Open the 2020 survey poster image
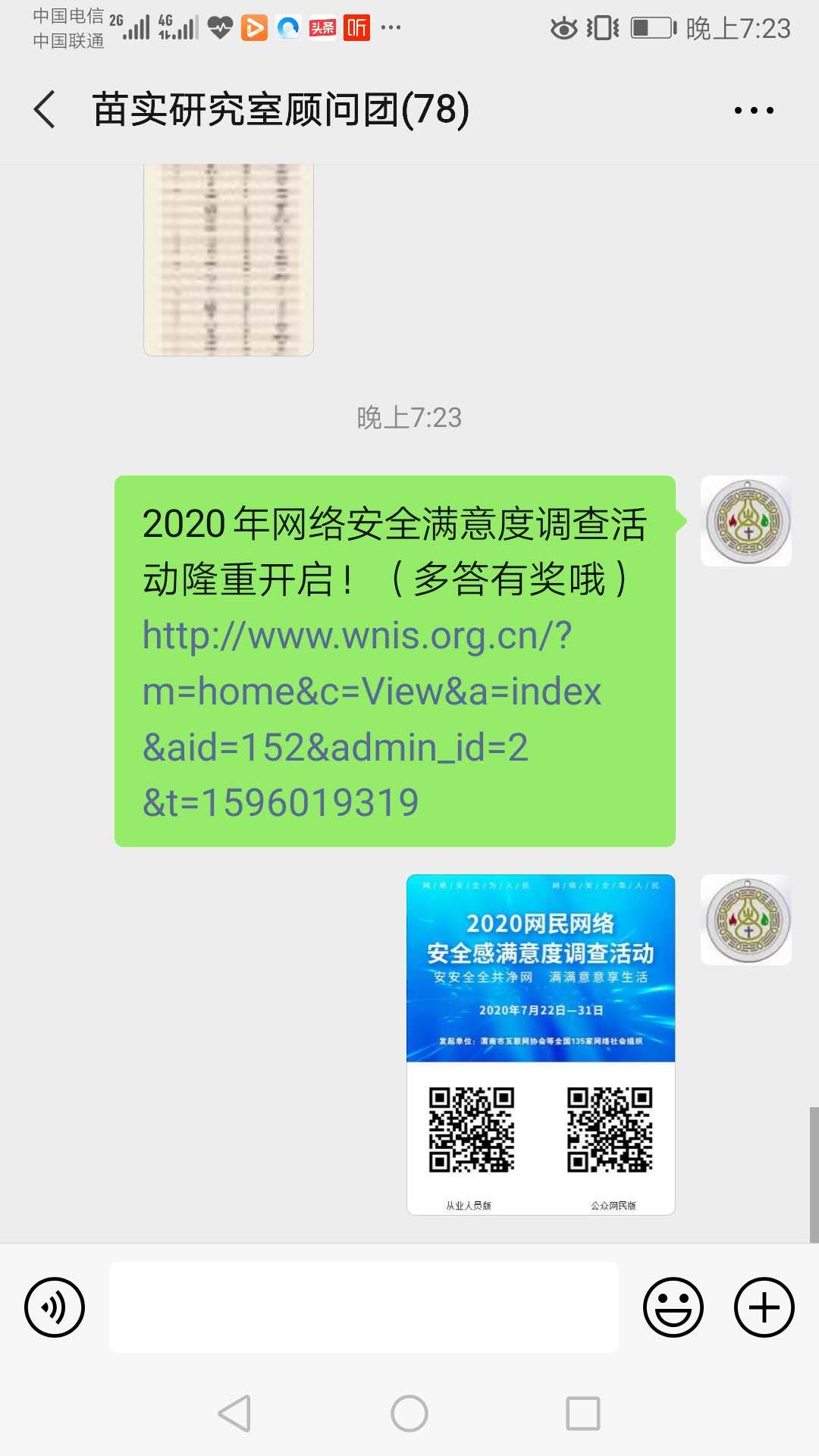The height and width of the screenshot is (1456, 819). click(x=541, y=1044)
